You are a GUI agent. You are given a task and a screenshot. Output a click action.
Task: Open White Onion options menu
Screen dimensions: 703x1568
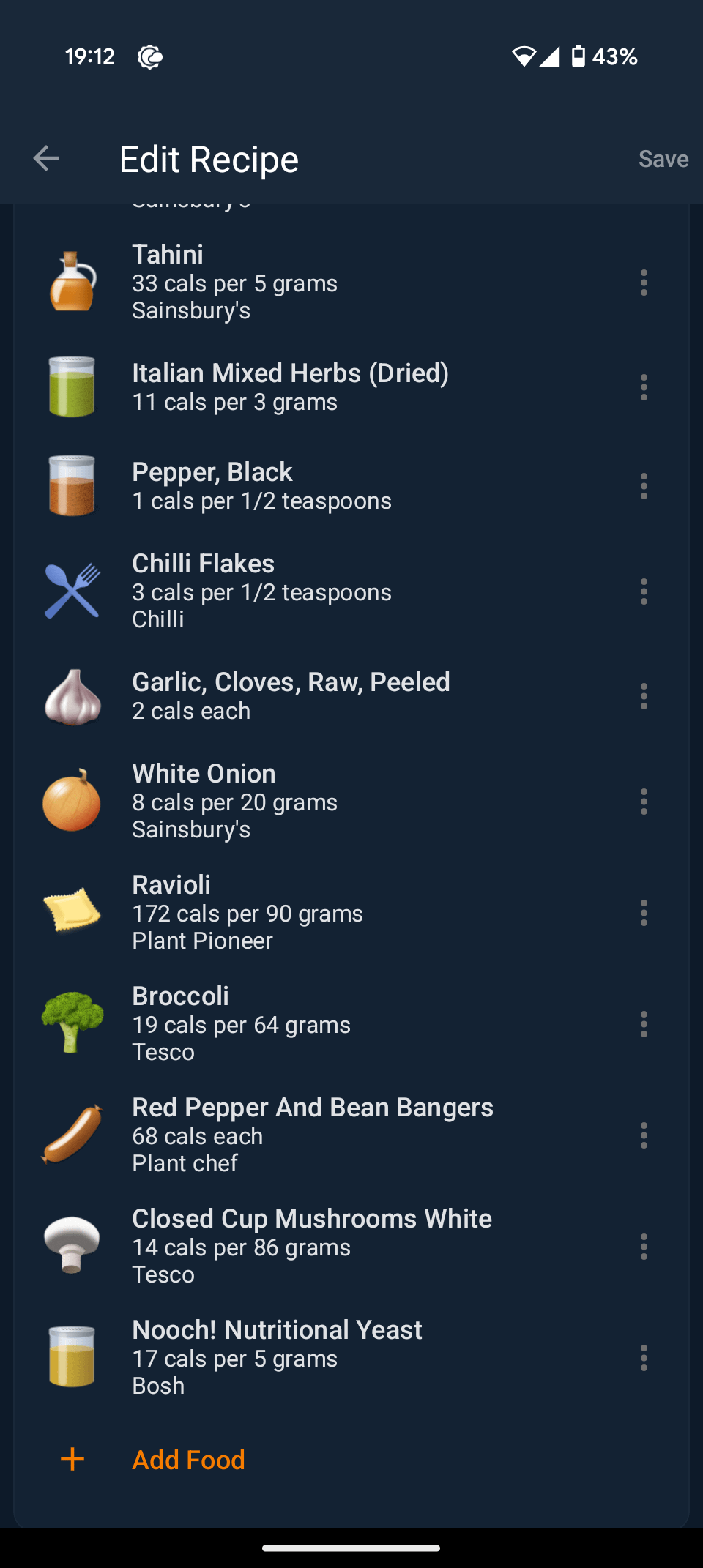click(644, 802)
